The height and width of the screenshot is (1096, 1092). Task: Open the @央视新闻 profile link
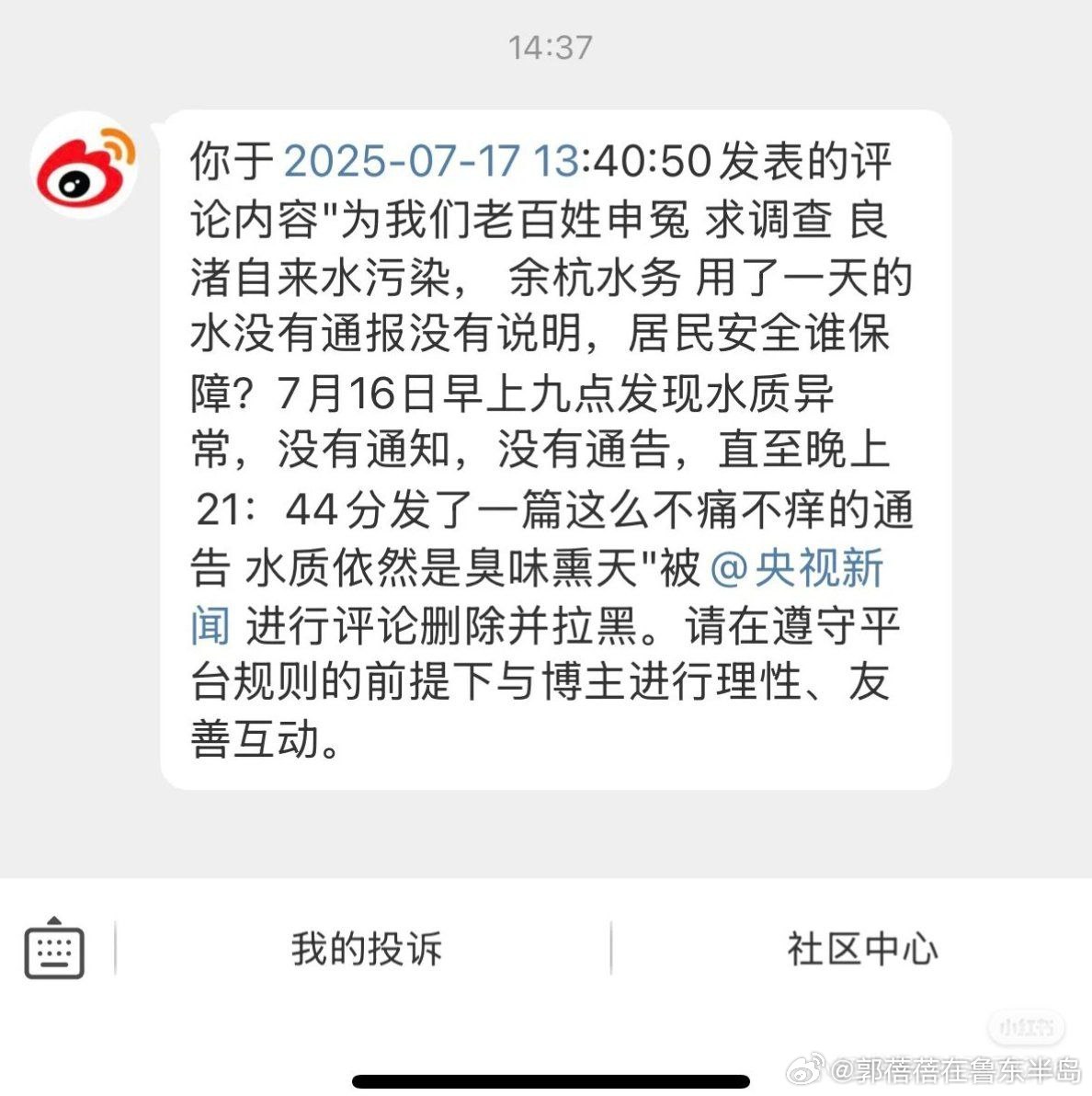click(796, 569)
